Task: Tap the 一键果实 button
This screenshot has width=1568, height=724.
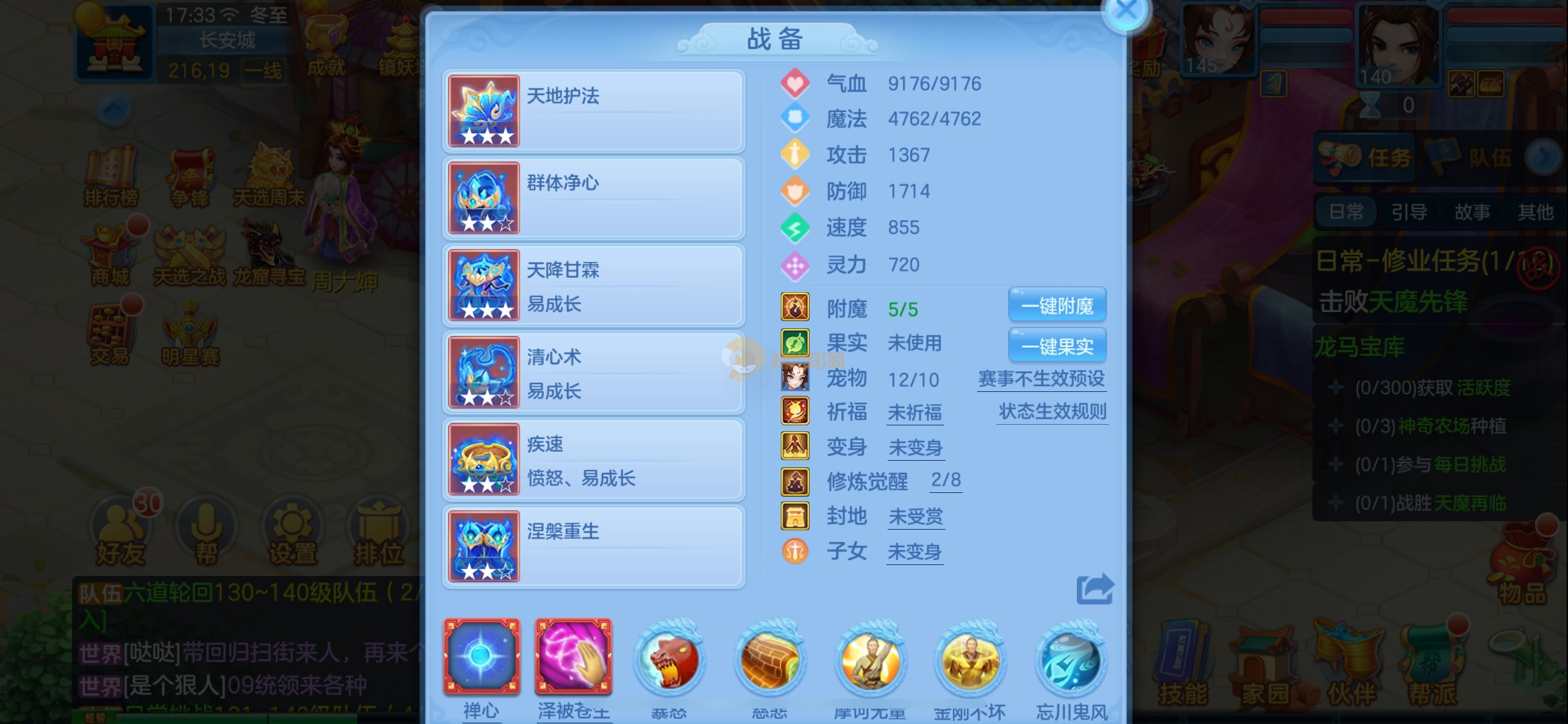Action: pyautogui.click(x=1057, y=346)
